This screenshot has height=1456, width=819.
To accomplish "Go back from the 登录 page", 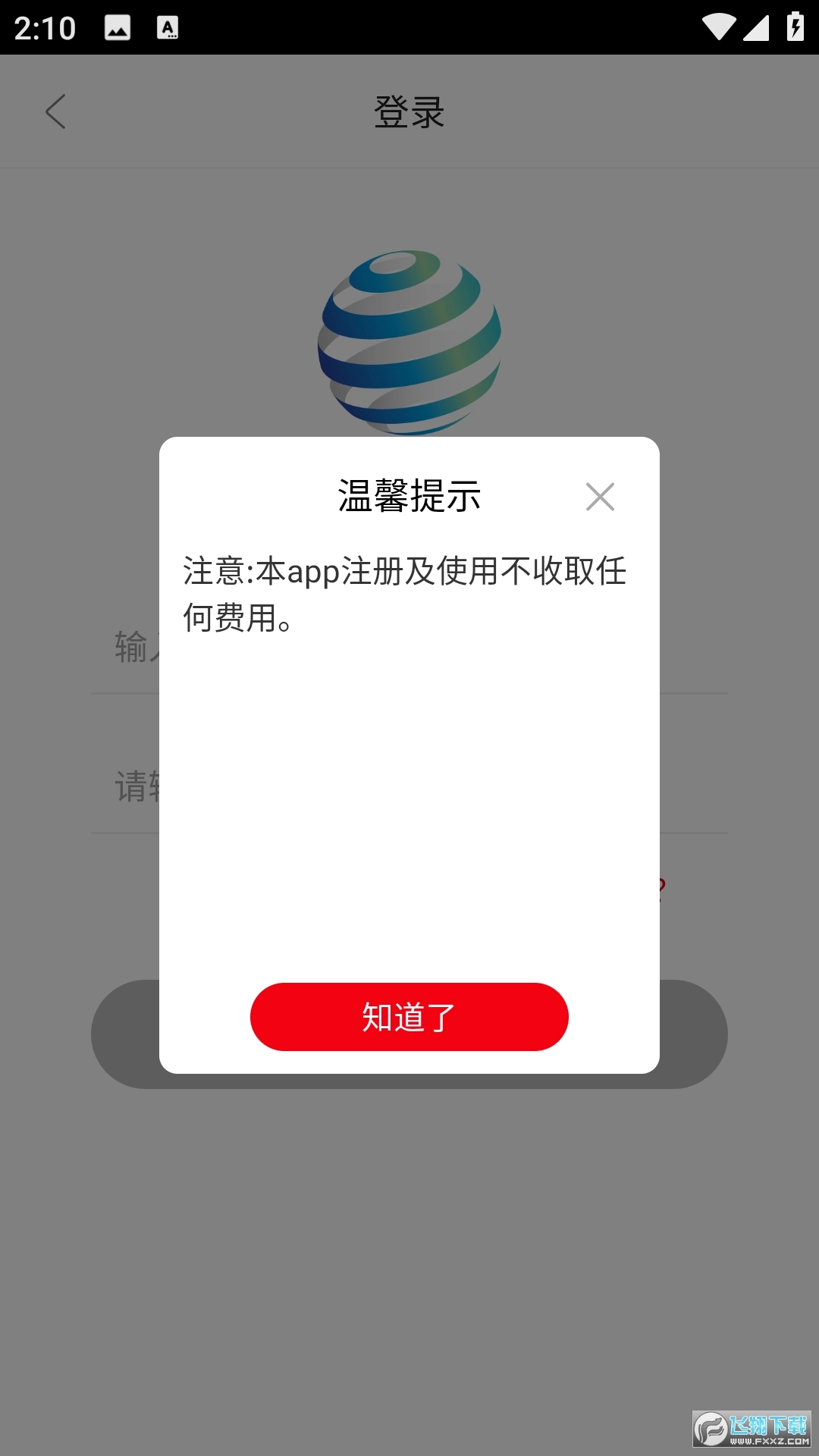I will point(56,111).
